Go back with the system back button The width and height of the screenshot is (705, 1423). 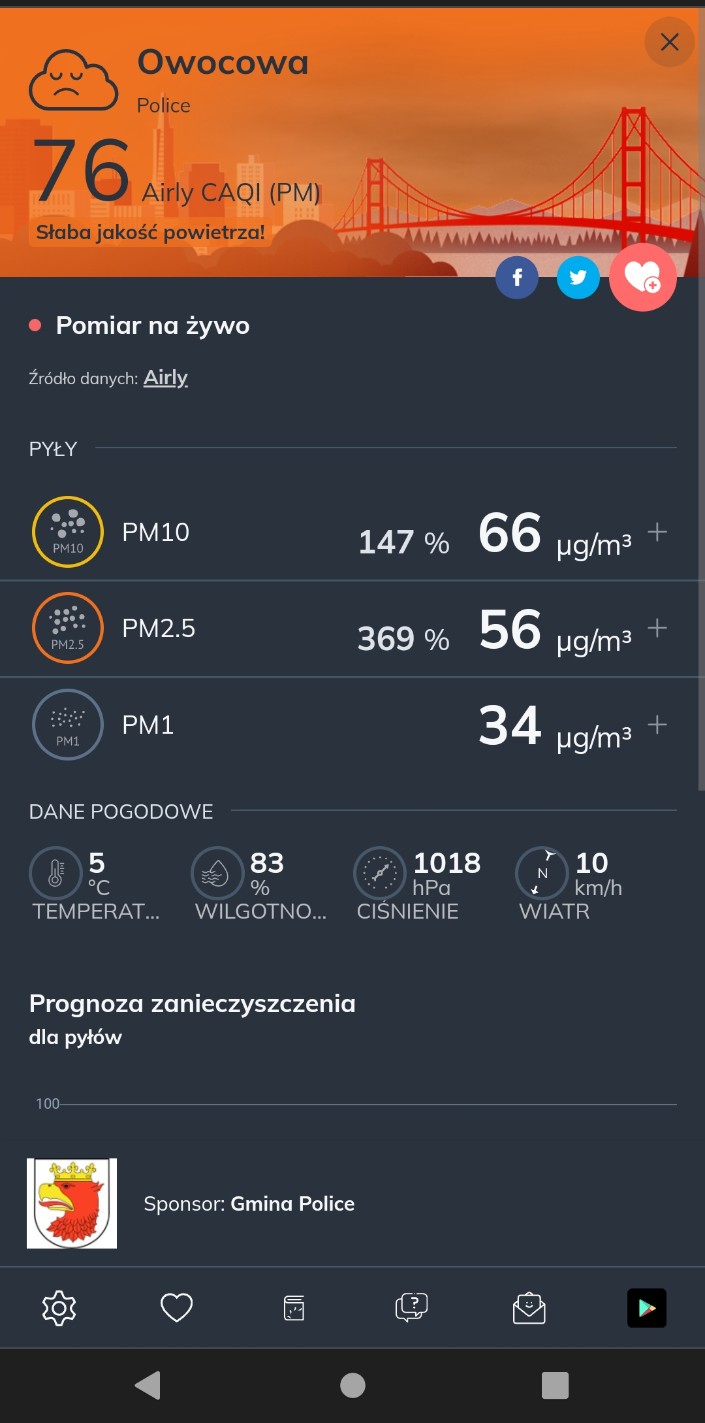pyautogui.click(x=147, y=1385)
